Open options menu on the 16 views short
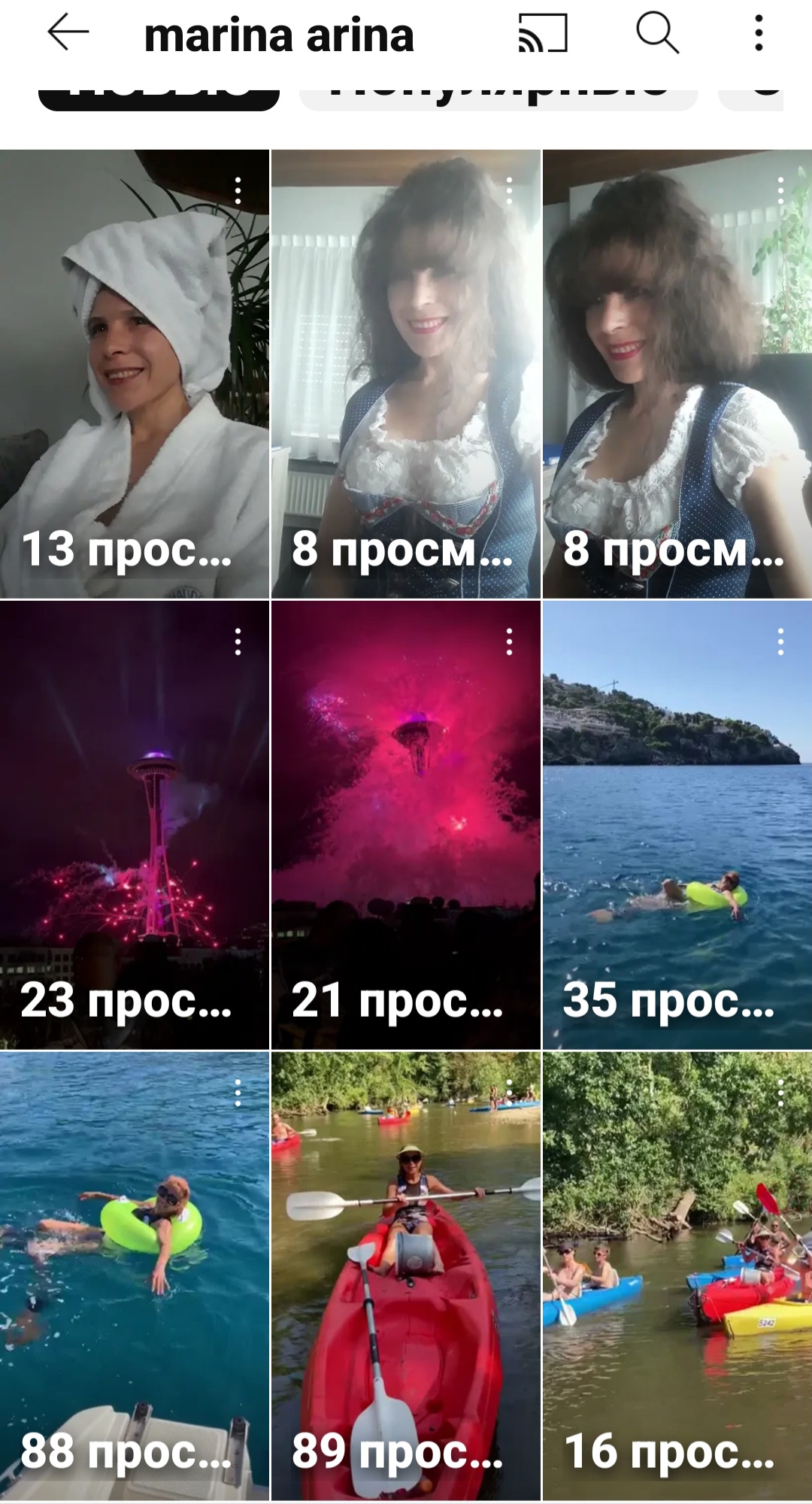The height and width of the screenshot is (1504, 812). (x=781, y=1093)
